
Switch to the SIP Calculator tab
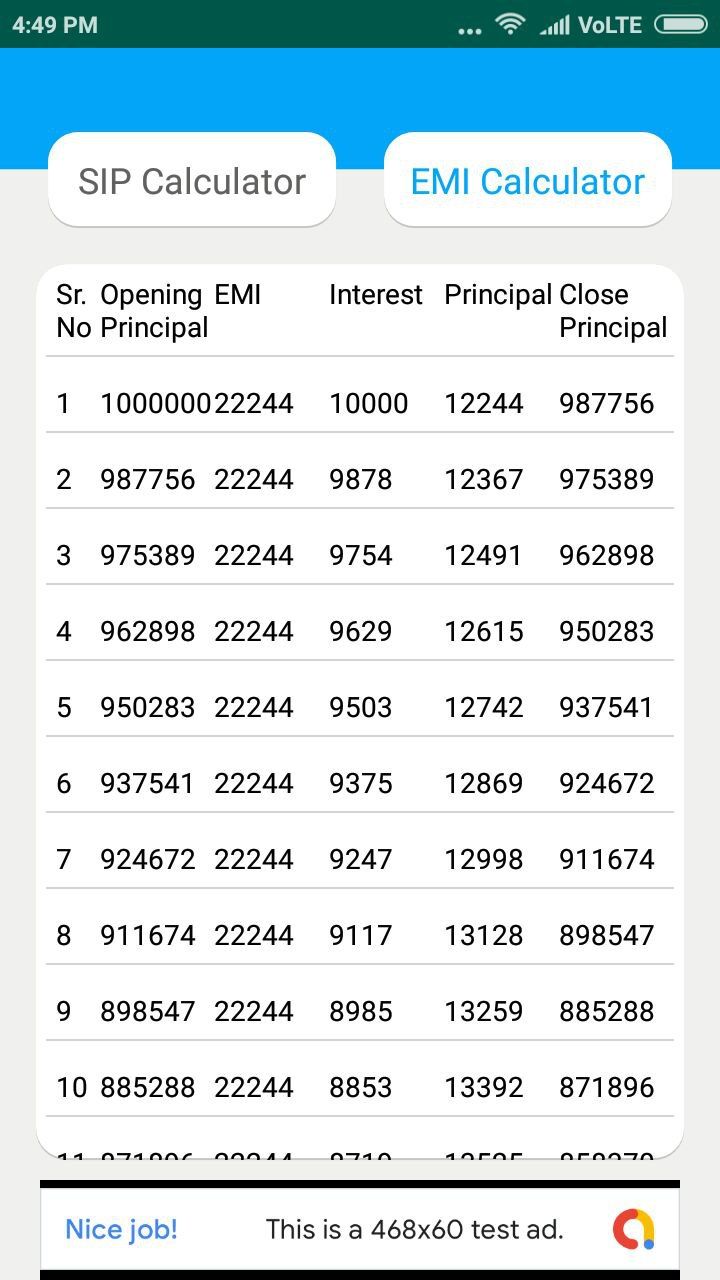[x=192, y=180]
